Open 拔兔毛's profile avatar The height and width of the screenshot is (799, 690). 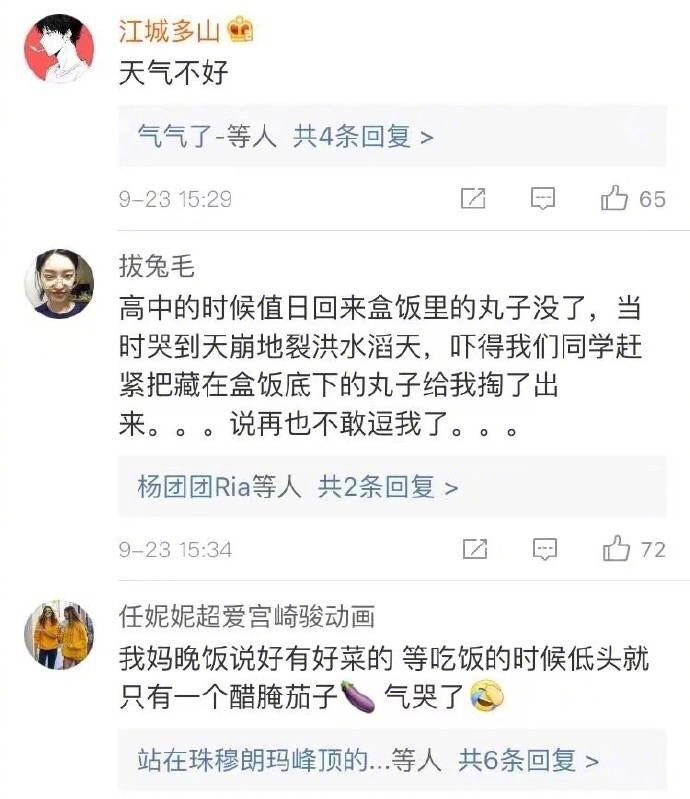[x=58, y=284]
